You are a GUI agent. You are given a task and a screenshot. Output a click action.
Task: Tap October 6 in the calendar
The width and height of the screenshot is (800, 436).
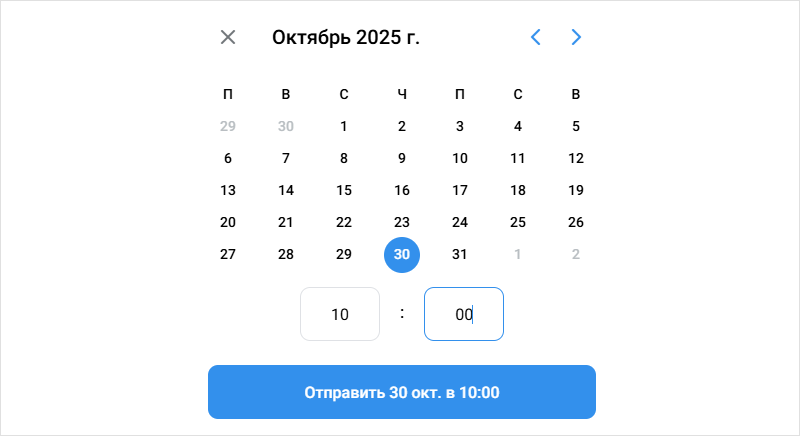point(228,158)
